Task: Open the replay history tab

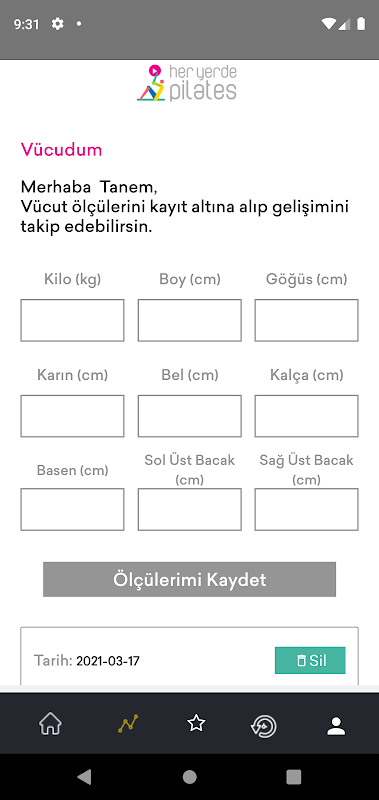Action: (x=264, y=725)
